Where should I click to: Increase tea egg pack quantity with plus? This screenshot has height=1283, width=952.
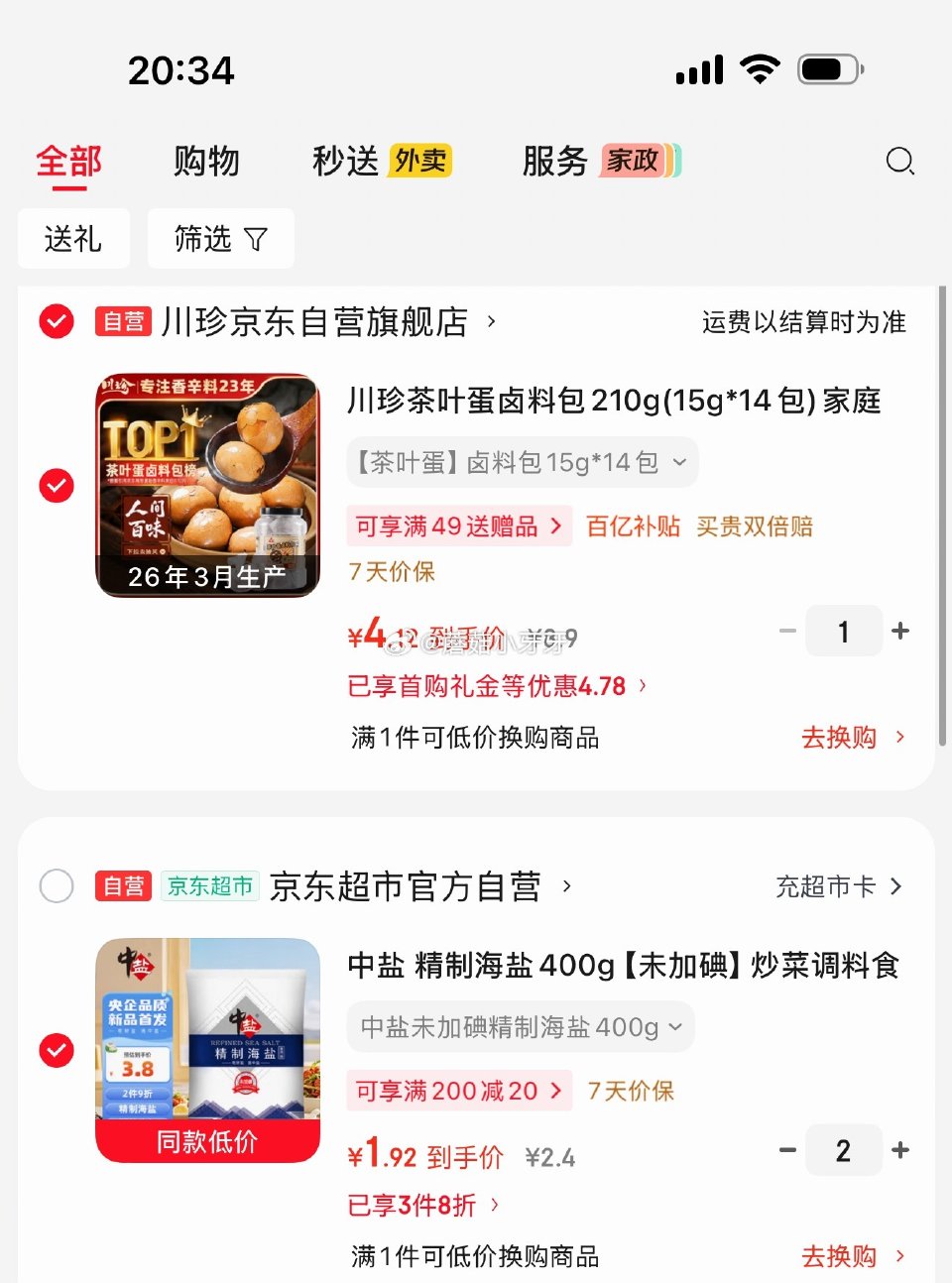click(900, 631)
